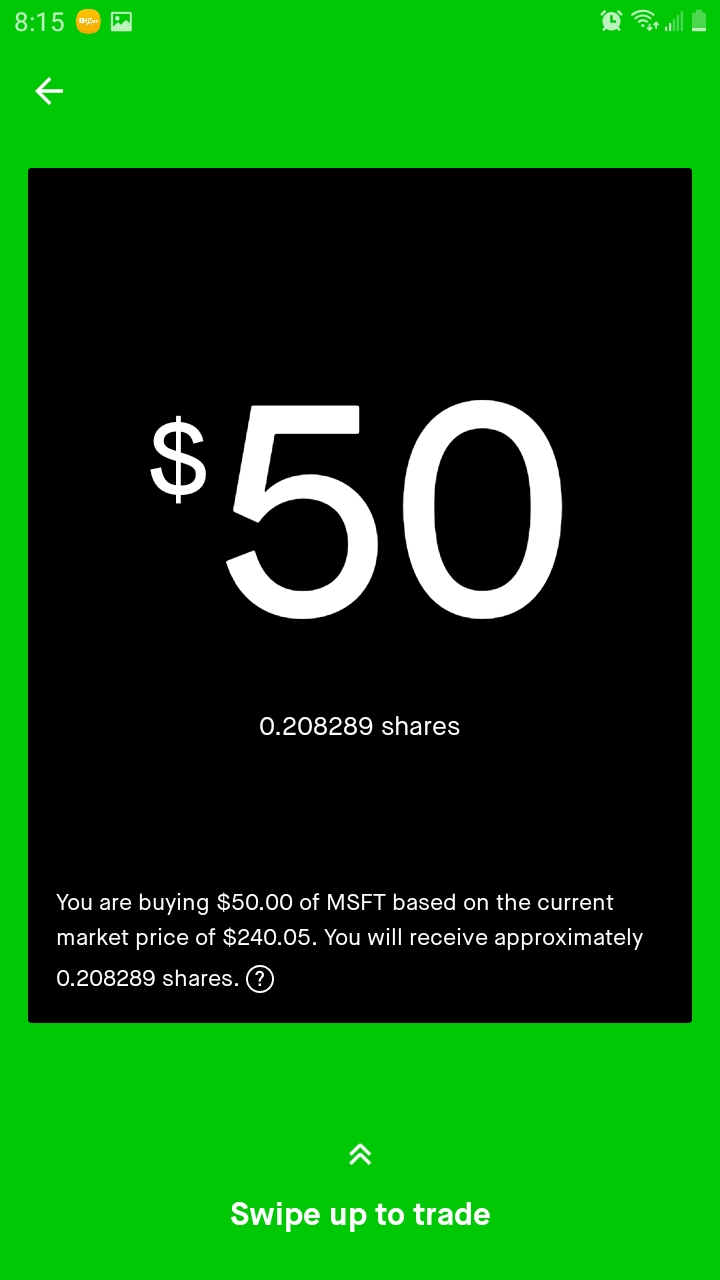Go back using the top-left arrow
This screenshot has width=720, height=1280.
(49, 92)
